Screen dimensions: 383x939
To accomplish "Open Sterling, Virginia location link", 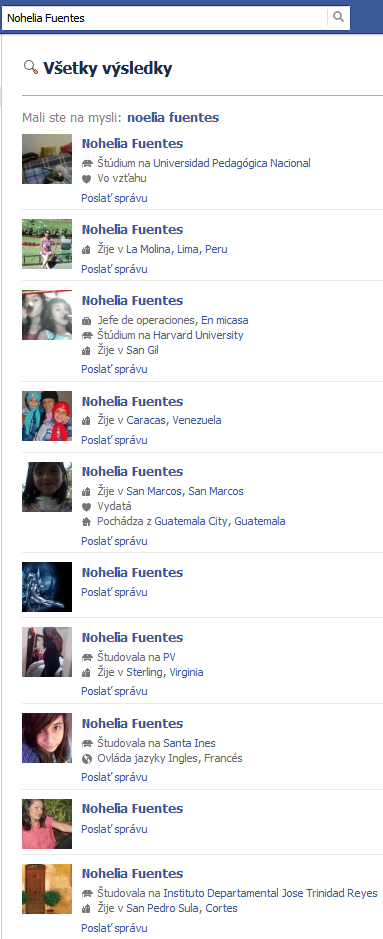I will pyautogui.click(x=165, y=672).
